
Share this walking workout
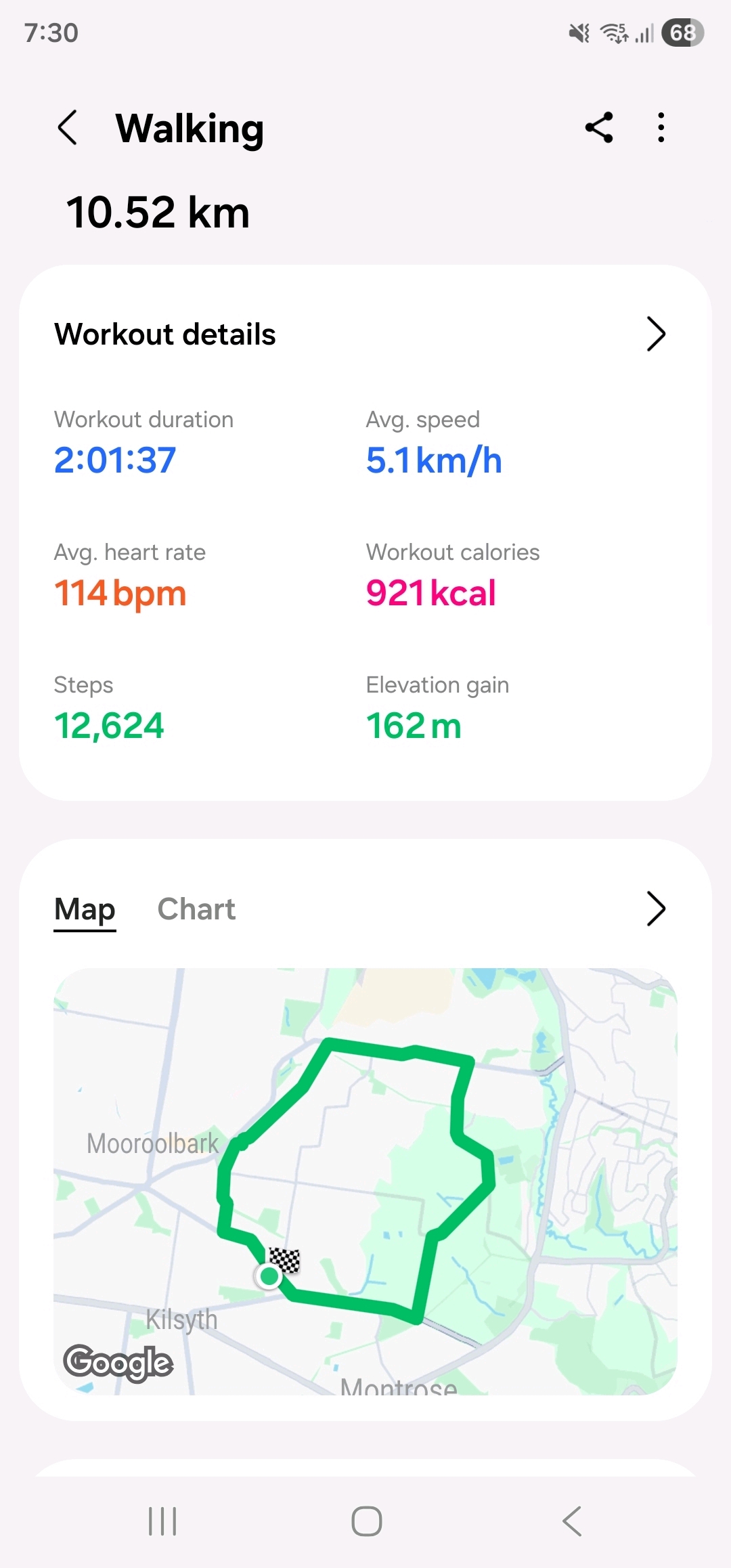click(x=599, y=127)
